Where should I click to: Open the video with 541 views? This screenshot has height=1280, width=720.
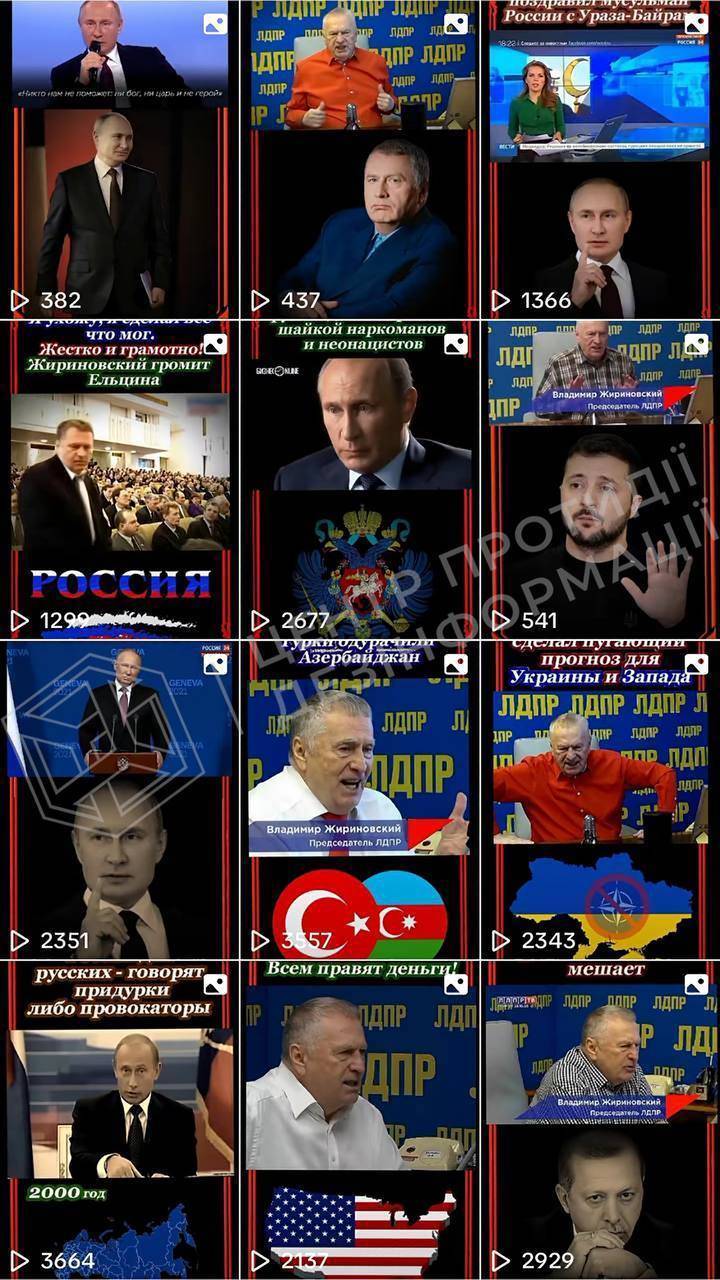pos(600,480)
